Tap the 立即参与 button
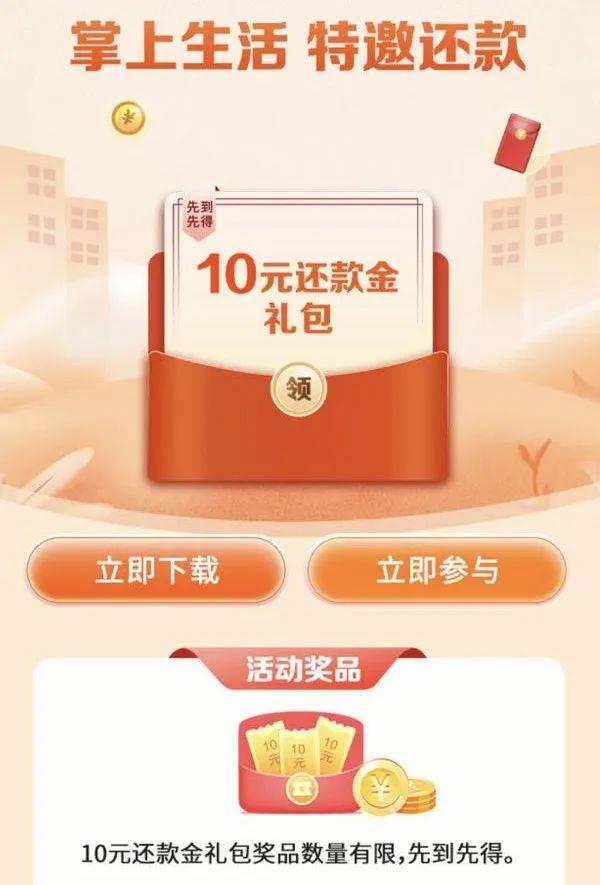 [x=436, y=572]
